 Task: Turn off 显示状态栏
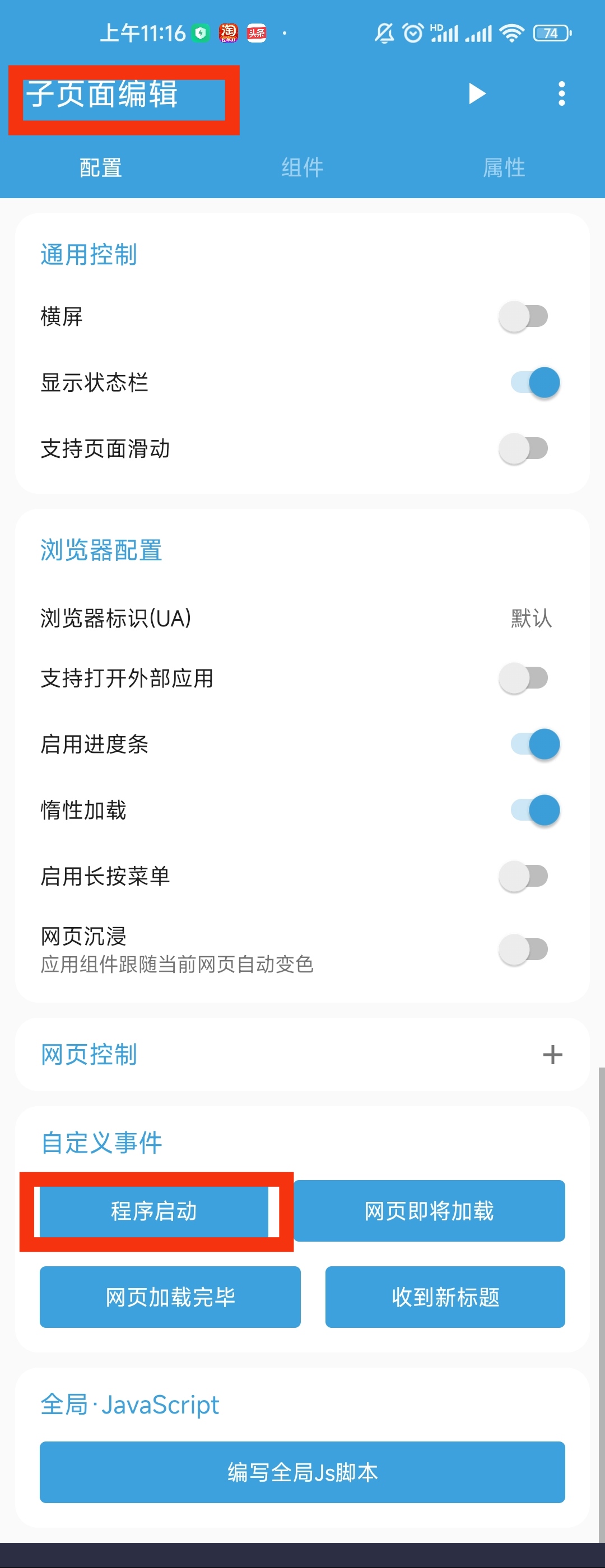click(x=535, y=383)
